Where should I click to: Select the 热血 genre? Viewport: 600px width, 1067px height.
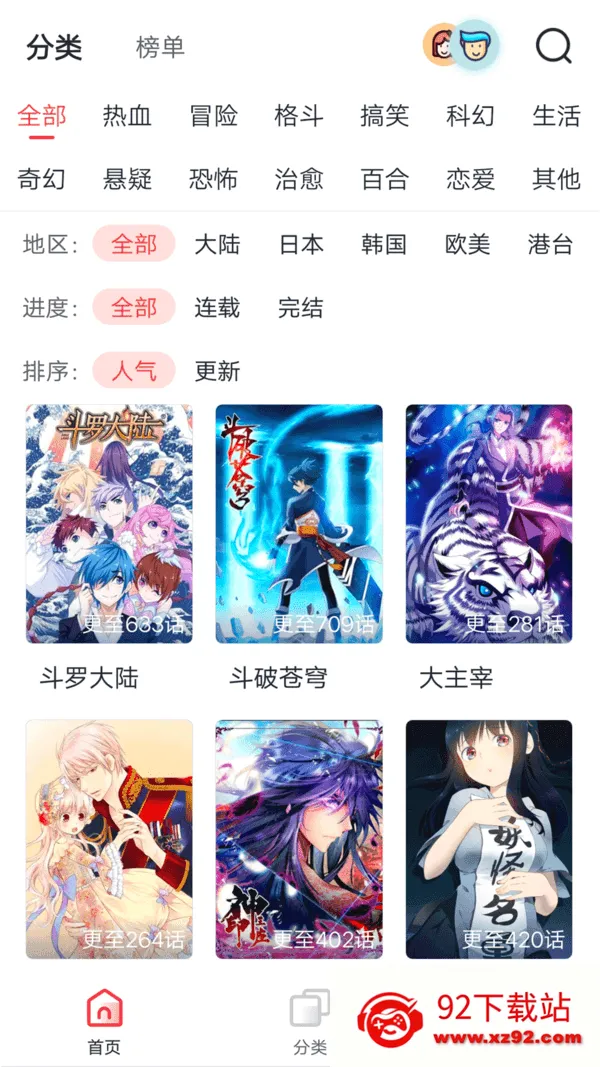[x=127, y=116]
